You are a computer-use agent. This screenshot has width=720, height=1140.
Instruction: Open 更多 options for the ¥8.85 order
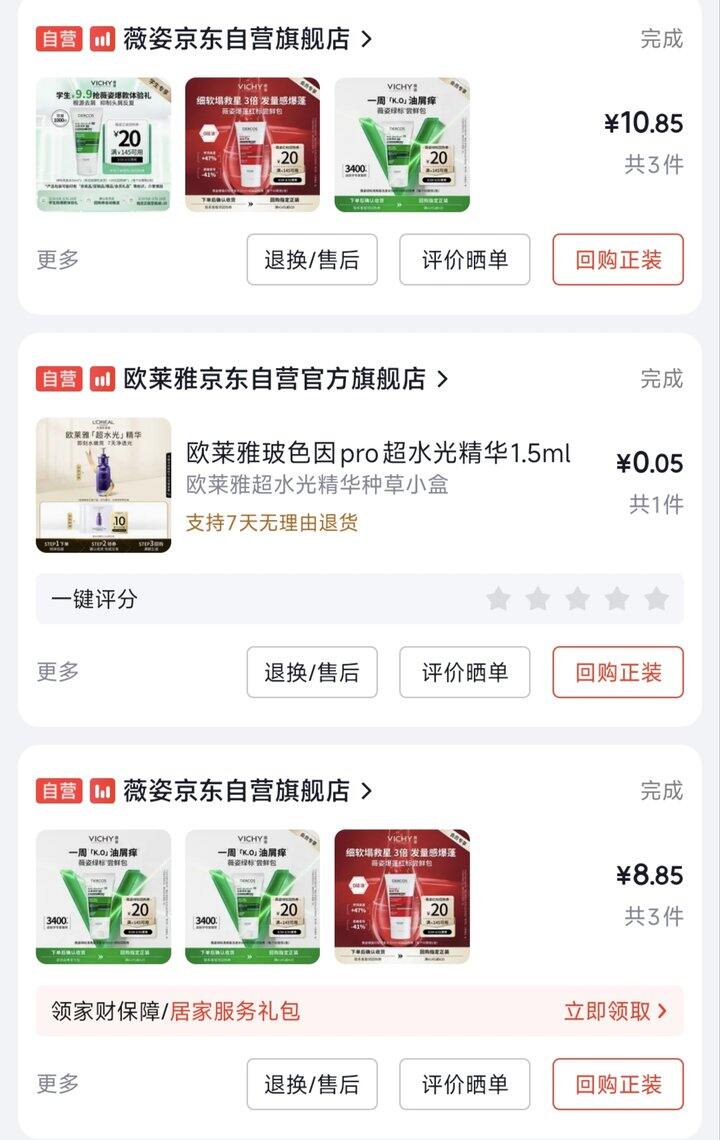click(x=58, y=1084)
